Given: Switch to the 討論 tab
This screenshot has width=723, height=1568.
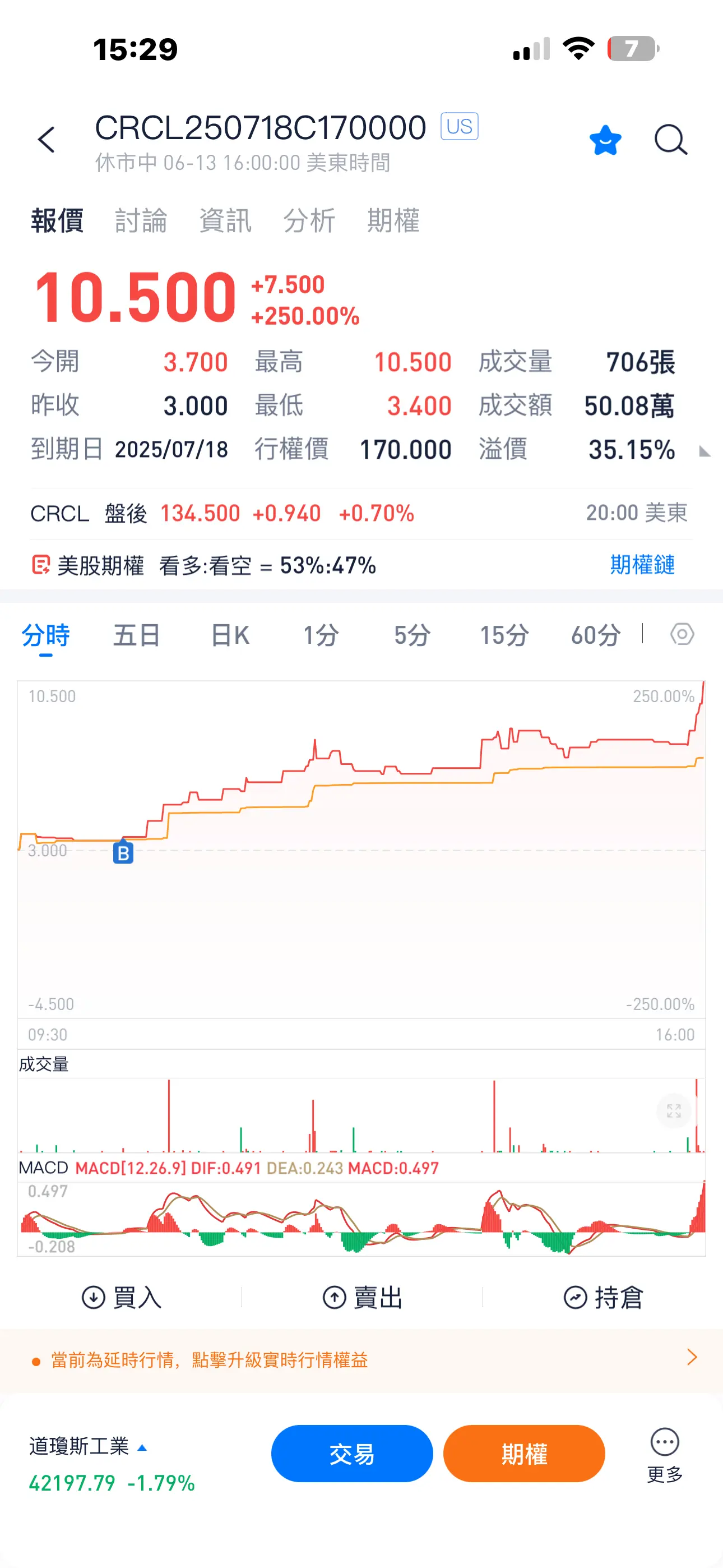Looking at the screenshot, I should [141, 220].
